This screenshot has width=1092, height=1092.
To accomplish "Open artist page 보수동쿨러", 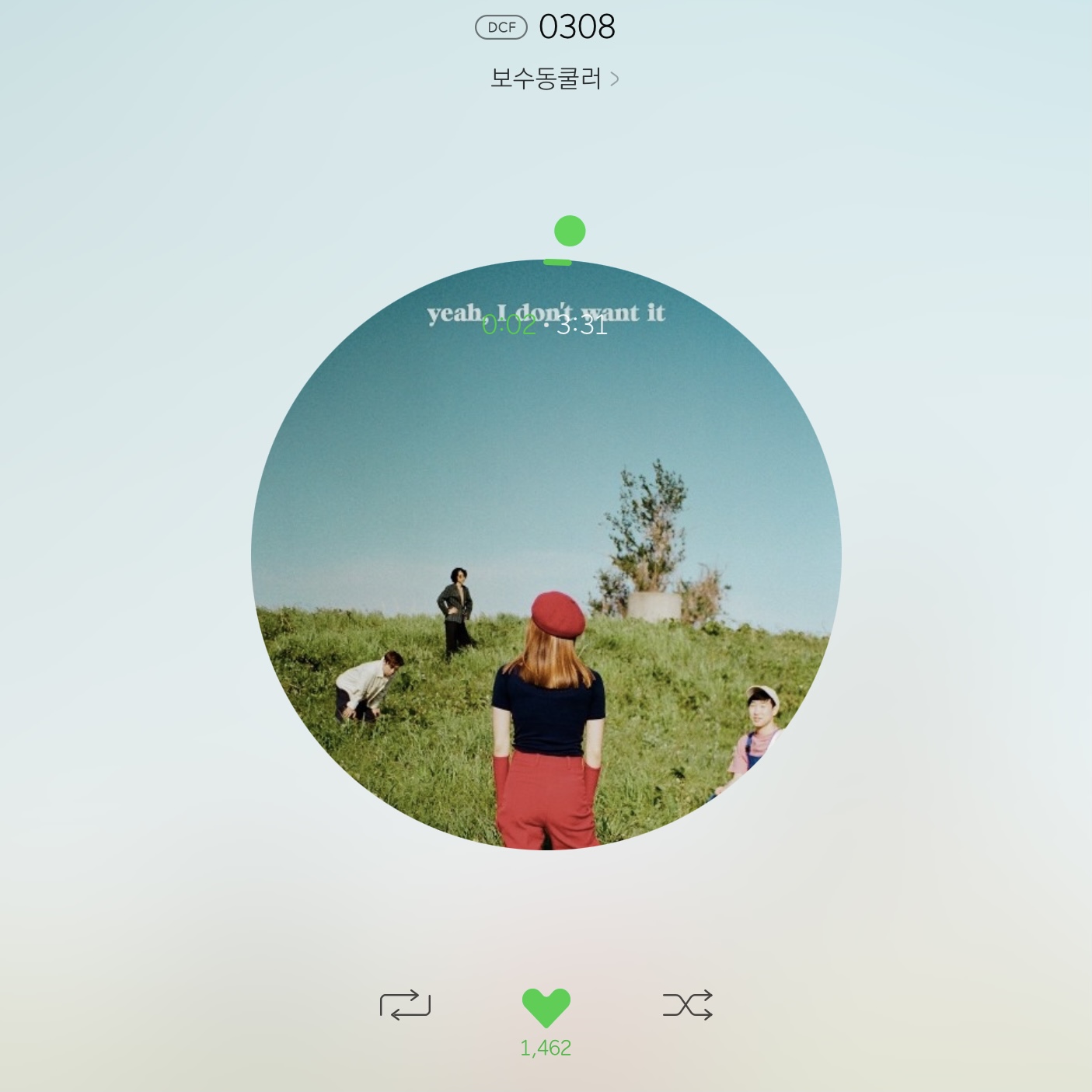I will tap(553, 78).
